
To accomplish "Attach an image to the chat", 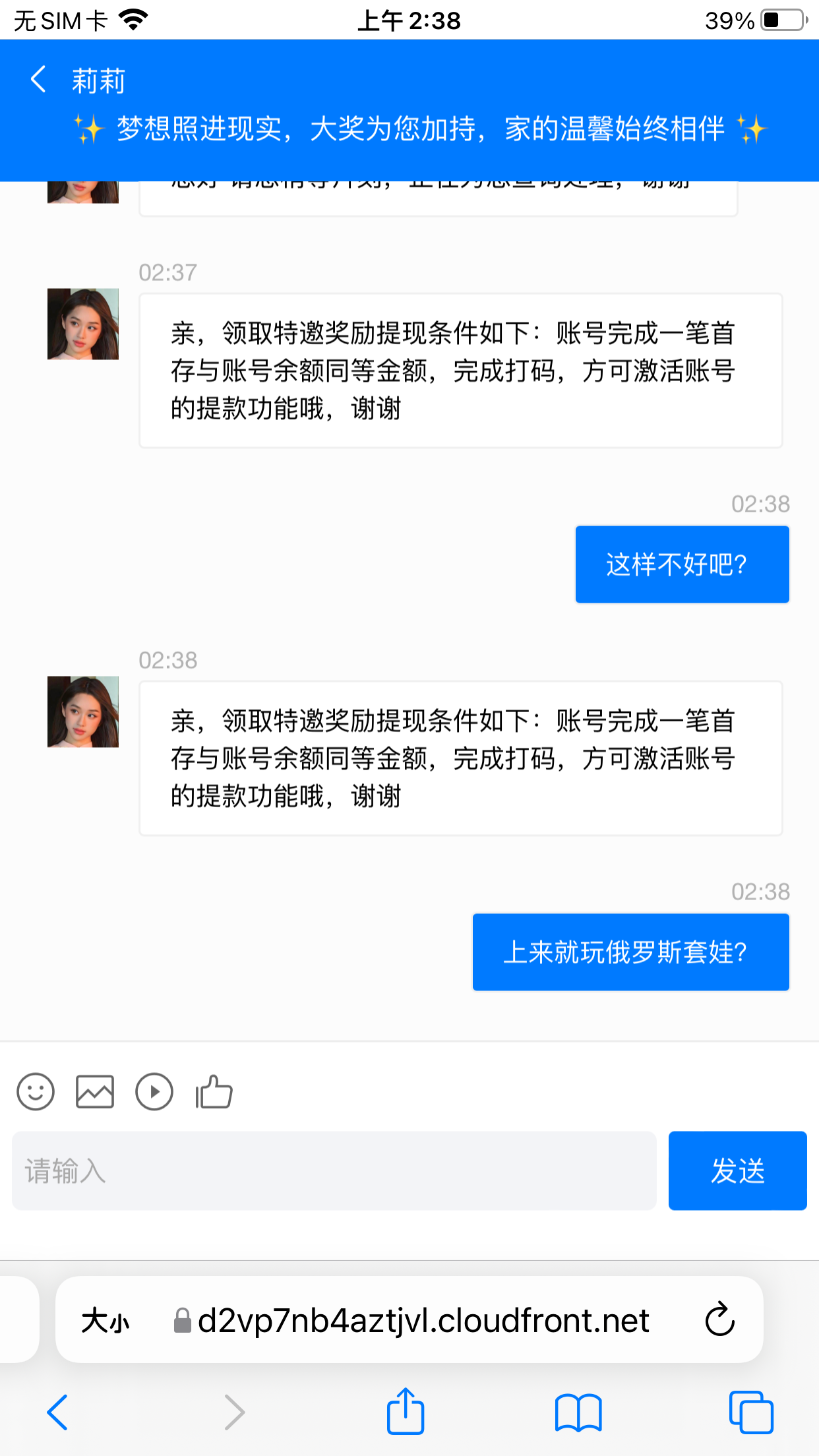I will click(95, 1092).
